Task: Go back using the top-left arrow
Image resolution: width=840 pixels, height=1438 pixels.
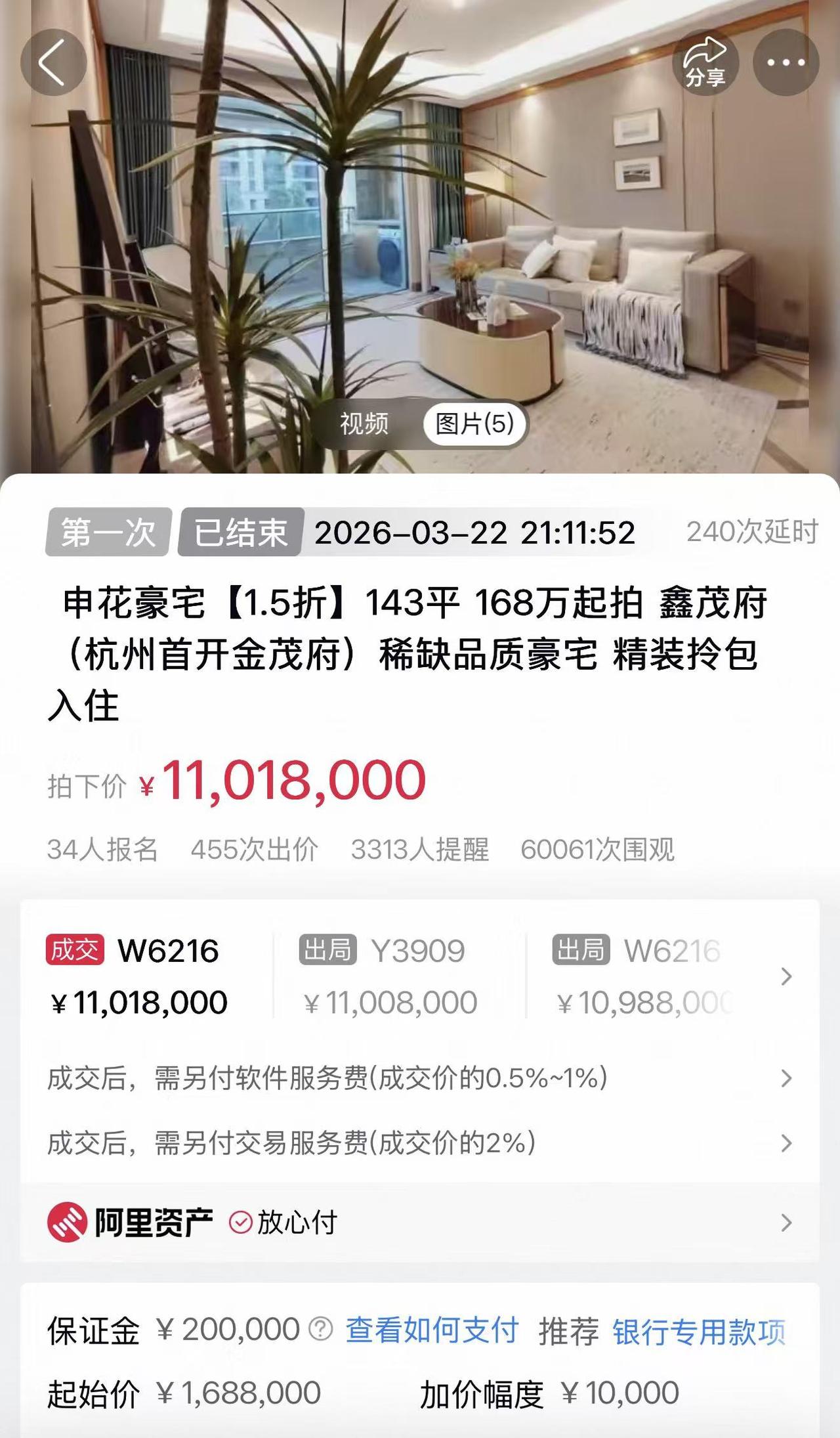Action: click(53, 62)
